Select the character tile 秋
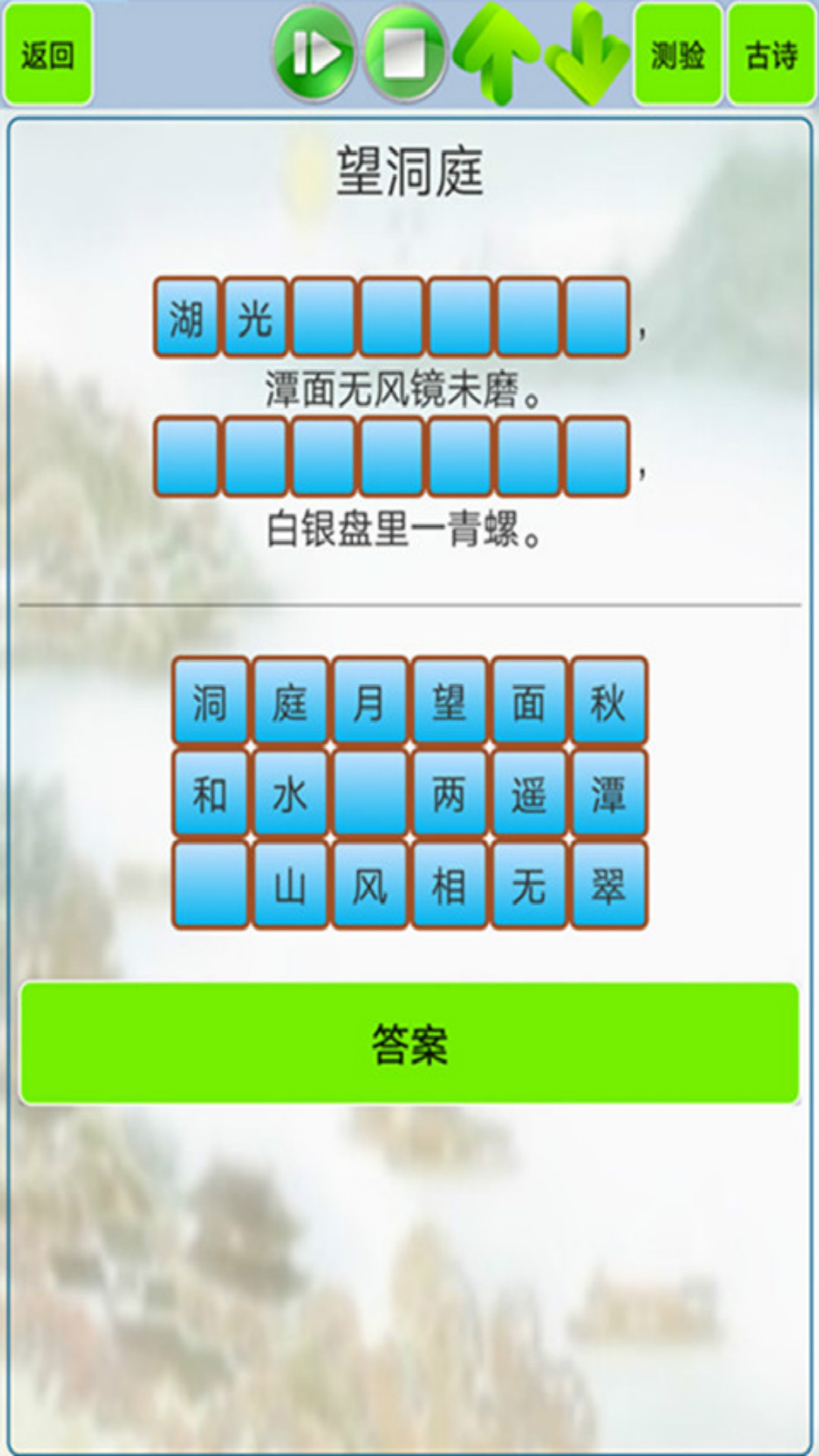Viewport: 819px width, 1456px height. (x=609, y=701)
